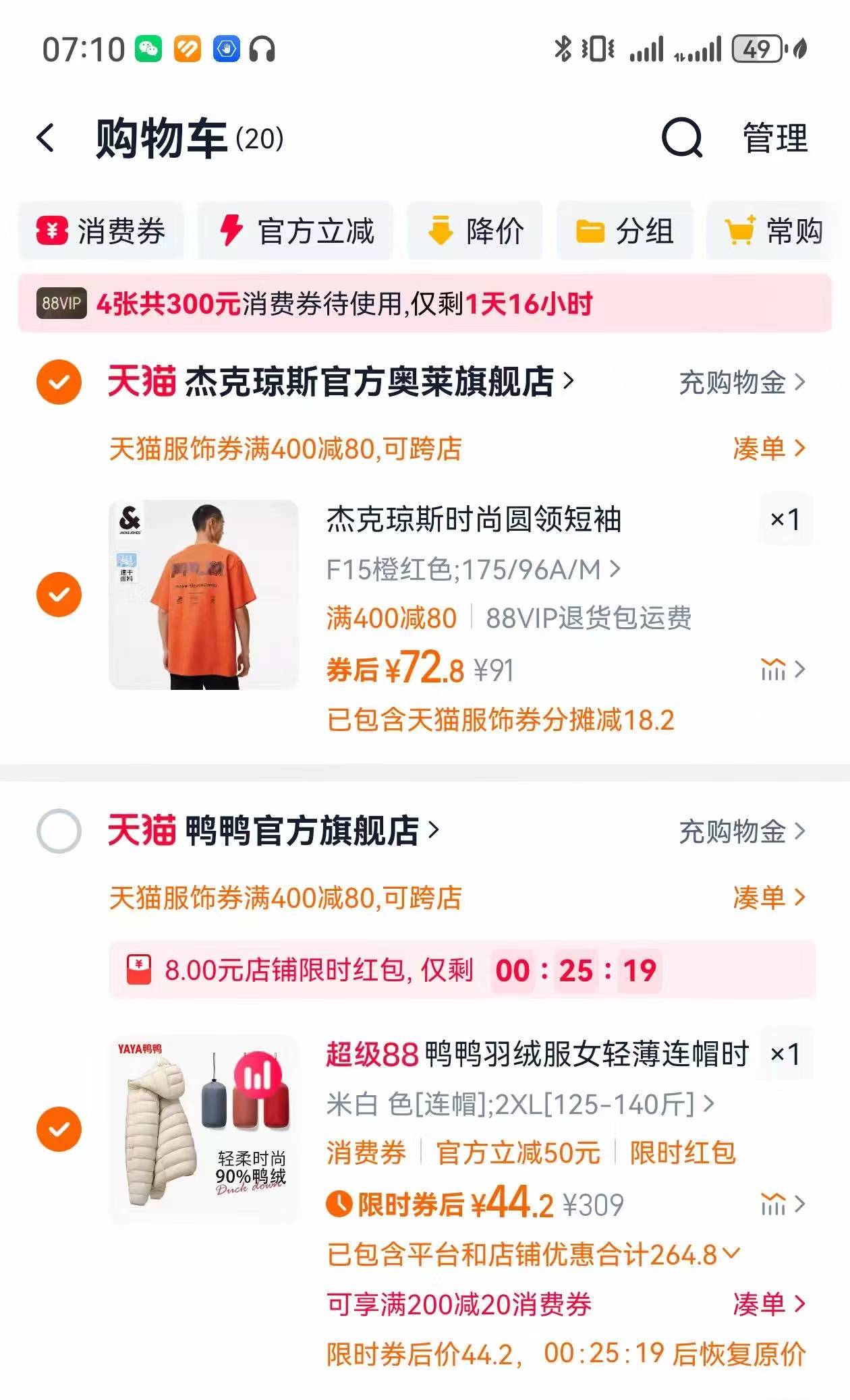Open the 降价 price-drop filter
This screenshot has width=850, height=1400.
[442, 230]
